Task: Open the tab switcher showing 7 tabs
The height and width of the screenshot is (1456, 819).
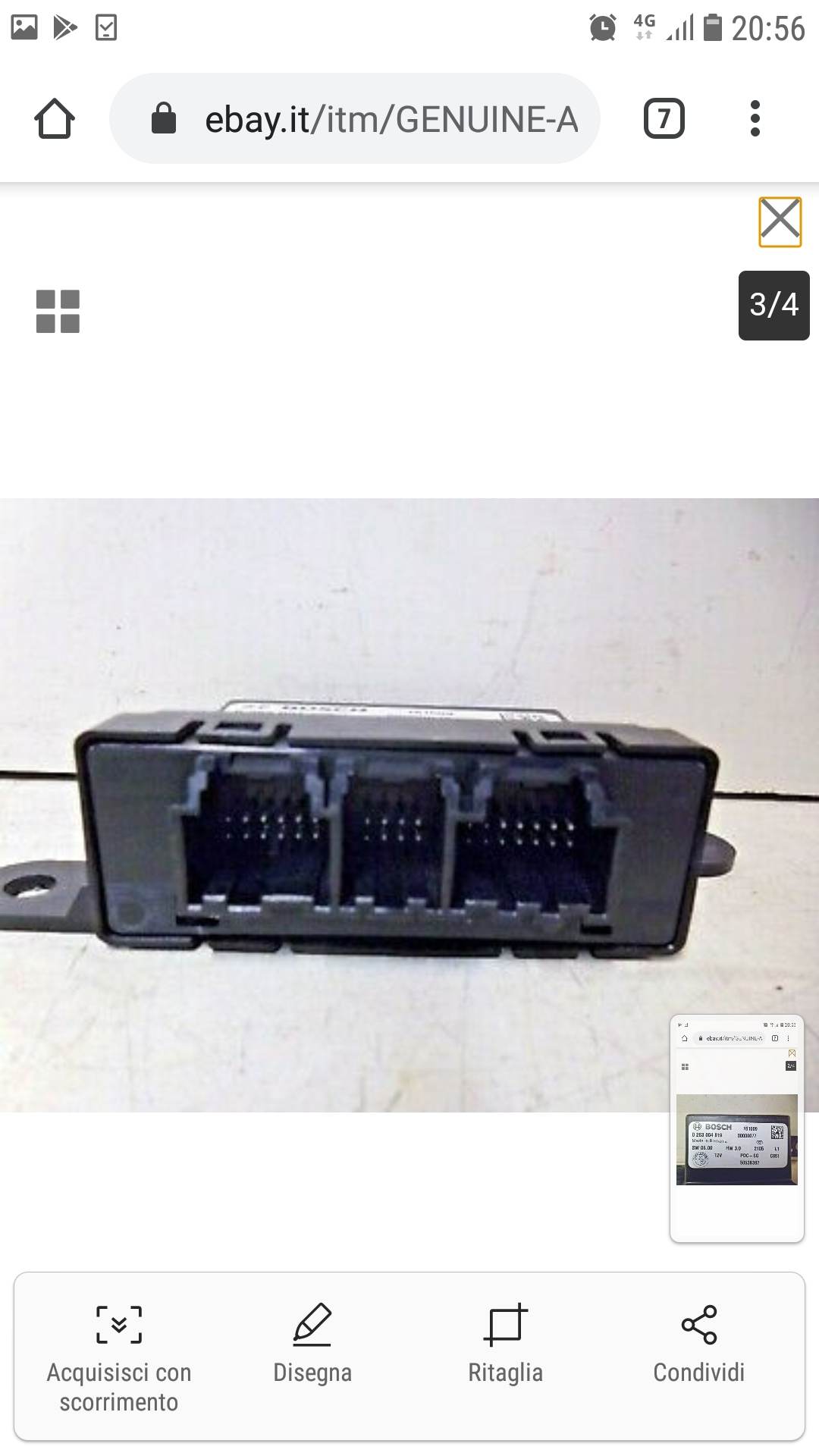Action: [664, 119]
